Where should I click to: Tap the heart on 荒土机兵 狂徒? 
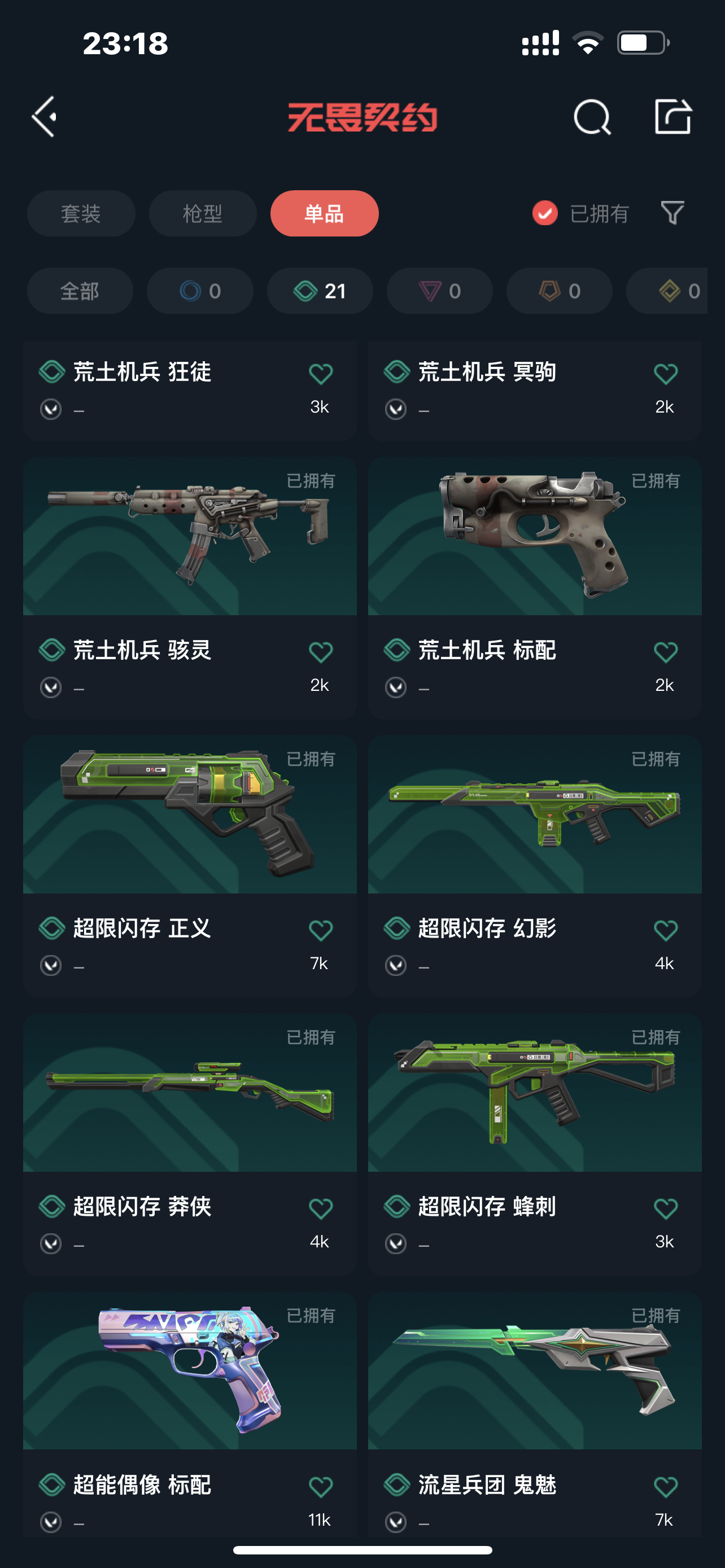click(320, 373)
